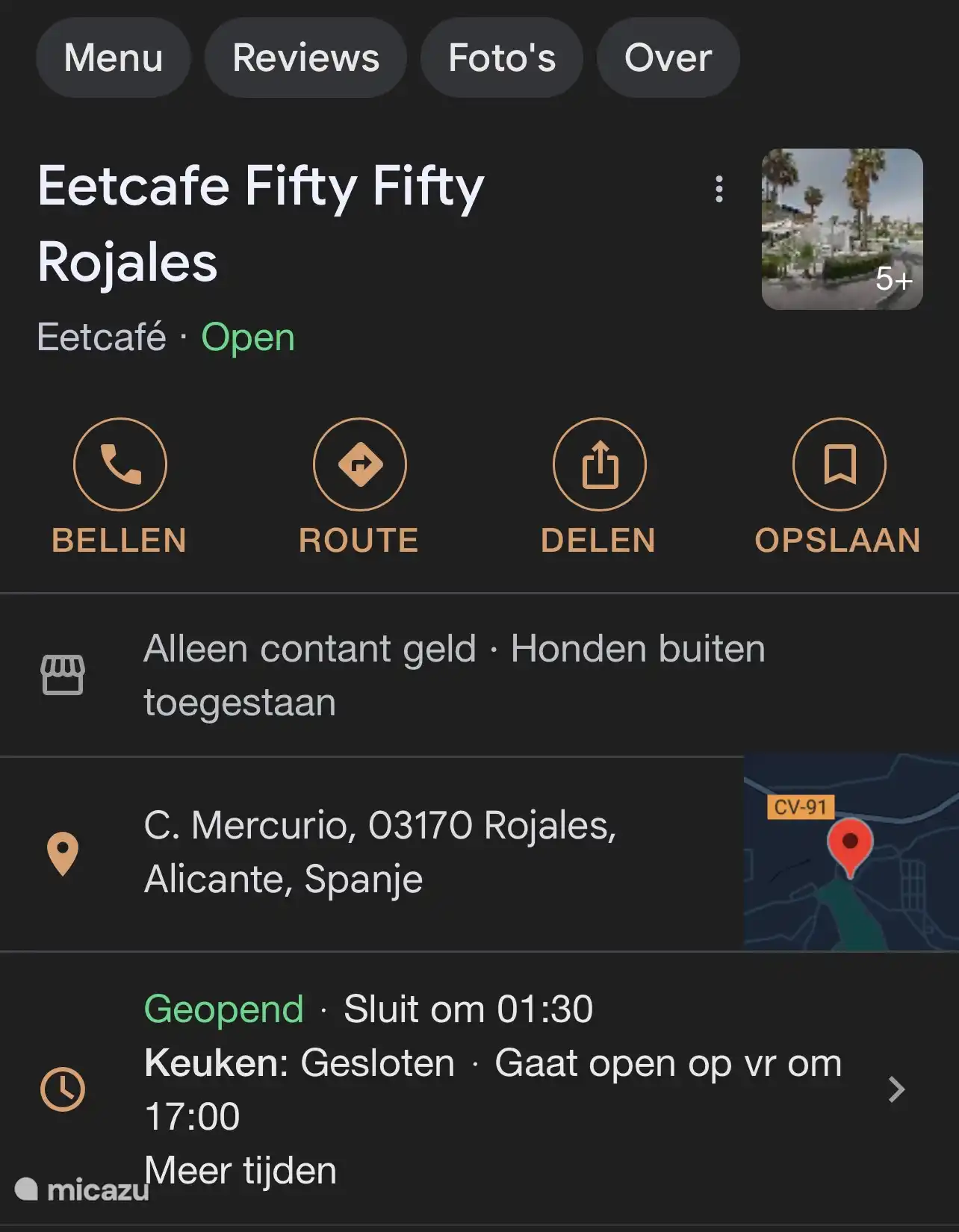Open the photo thumbnail showing 5+

point(842,229)
